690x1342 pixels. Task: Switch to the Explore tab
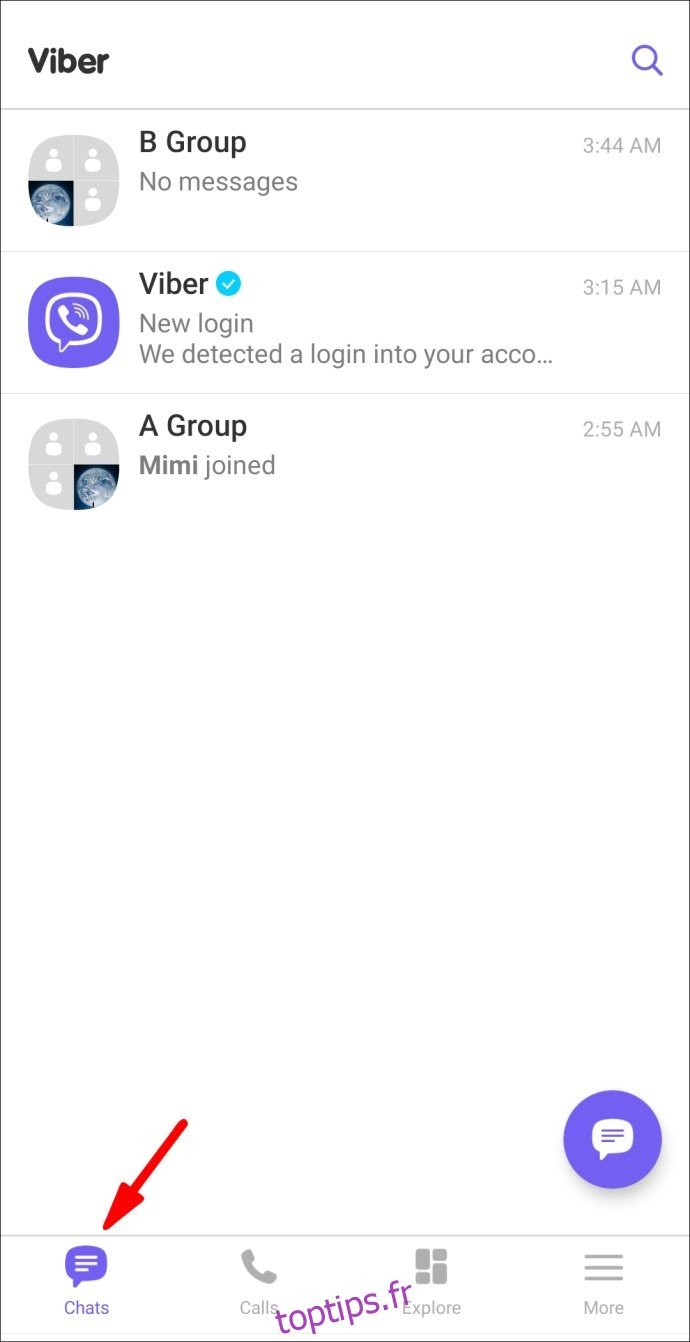[x=431, y=1281]
